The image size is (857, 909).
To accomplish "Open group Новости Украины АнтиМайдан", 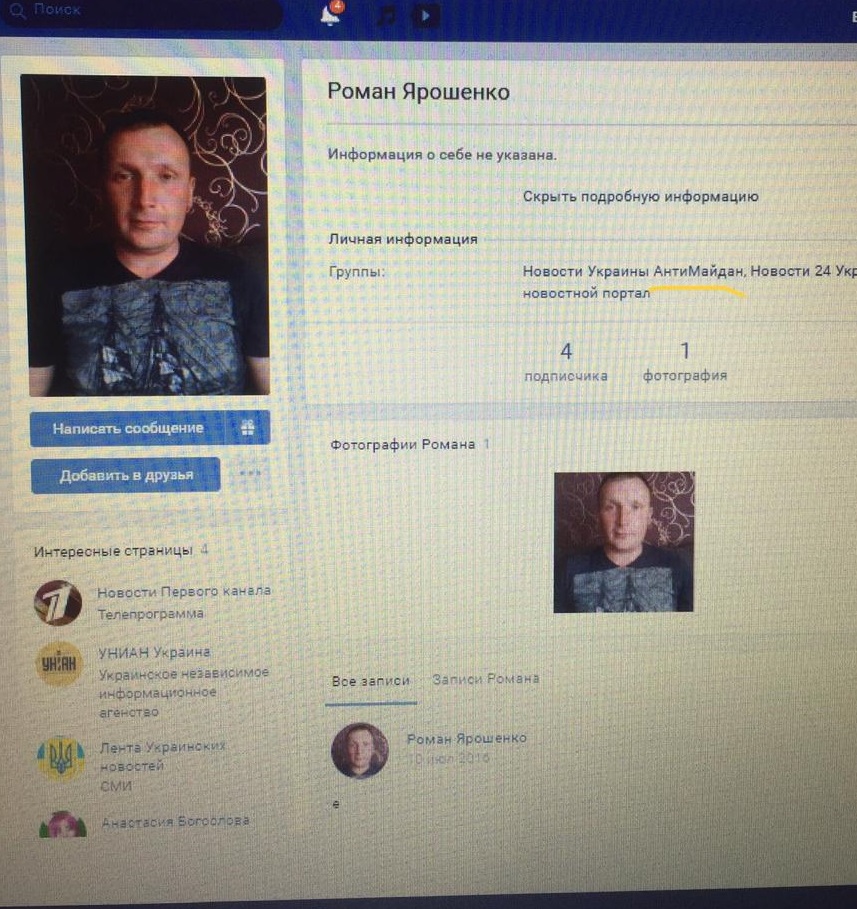I will click(x=633, y=271).
